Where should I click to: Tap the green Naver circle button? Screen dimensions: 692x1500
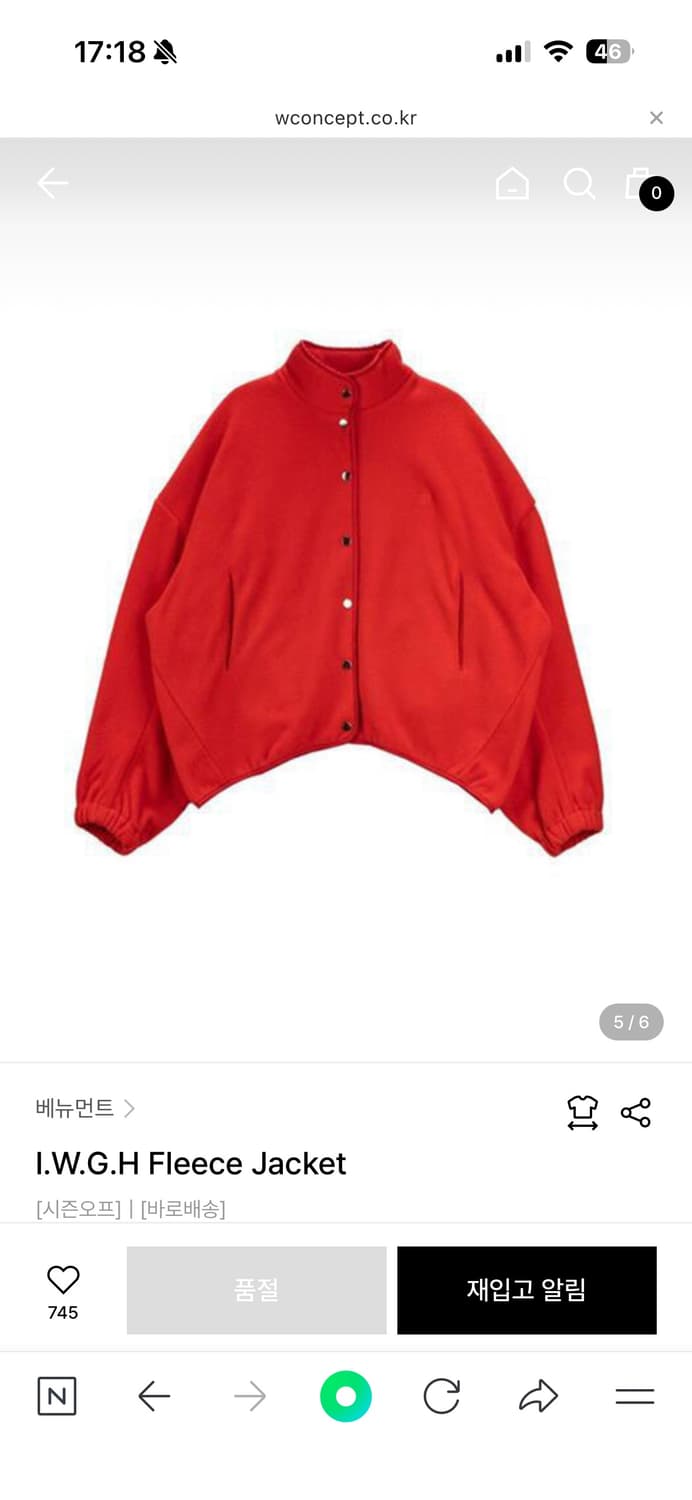pyautogui.click(x=346, y=1396)
